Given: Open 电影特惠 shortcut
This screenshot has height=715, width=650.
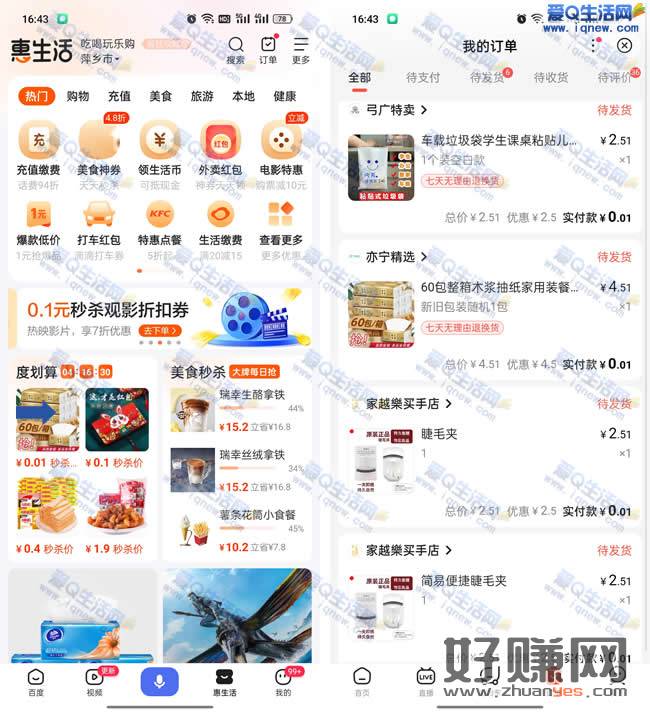Looking at the screenshot, I should [281, 148].
